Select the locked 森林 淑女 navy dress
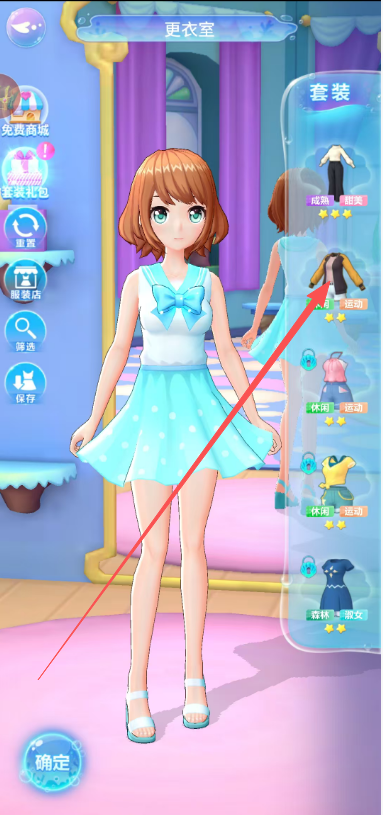 335,595
